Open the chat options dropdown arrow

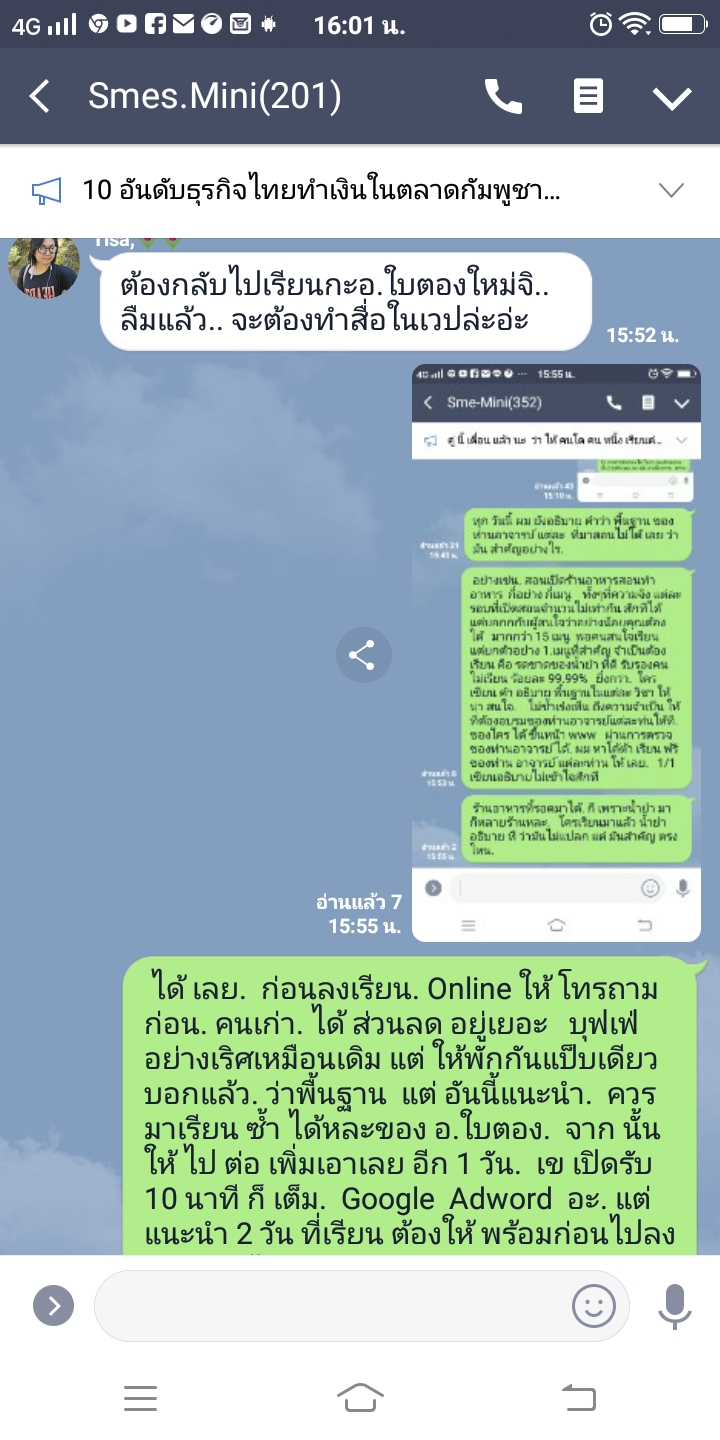click(671, 97)
